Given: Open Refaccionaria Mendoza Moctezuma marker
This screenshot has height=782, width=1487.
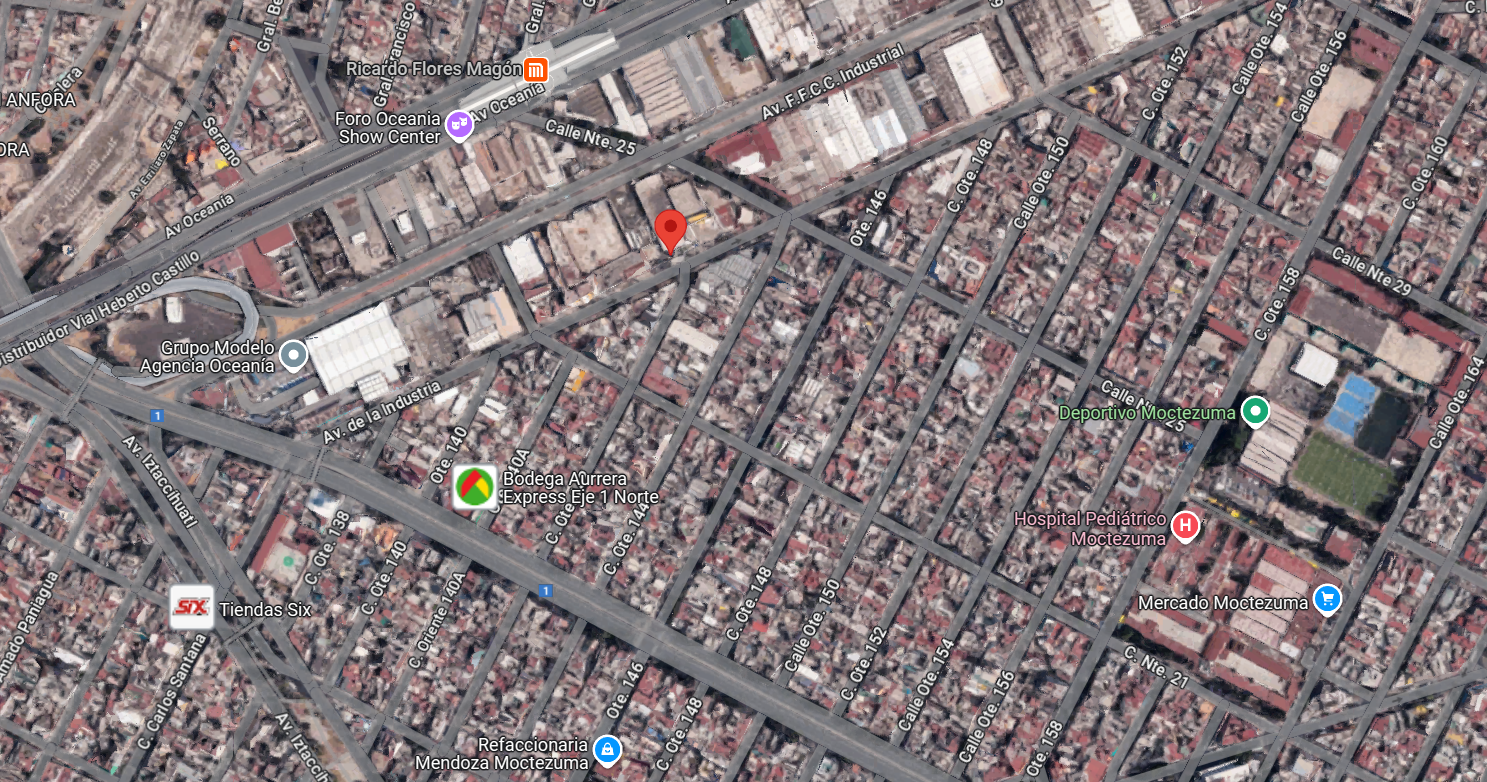Looking at the screenshot, I should pyautogui.click(x=606, y=749).
